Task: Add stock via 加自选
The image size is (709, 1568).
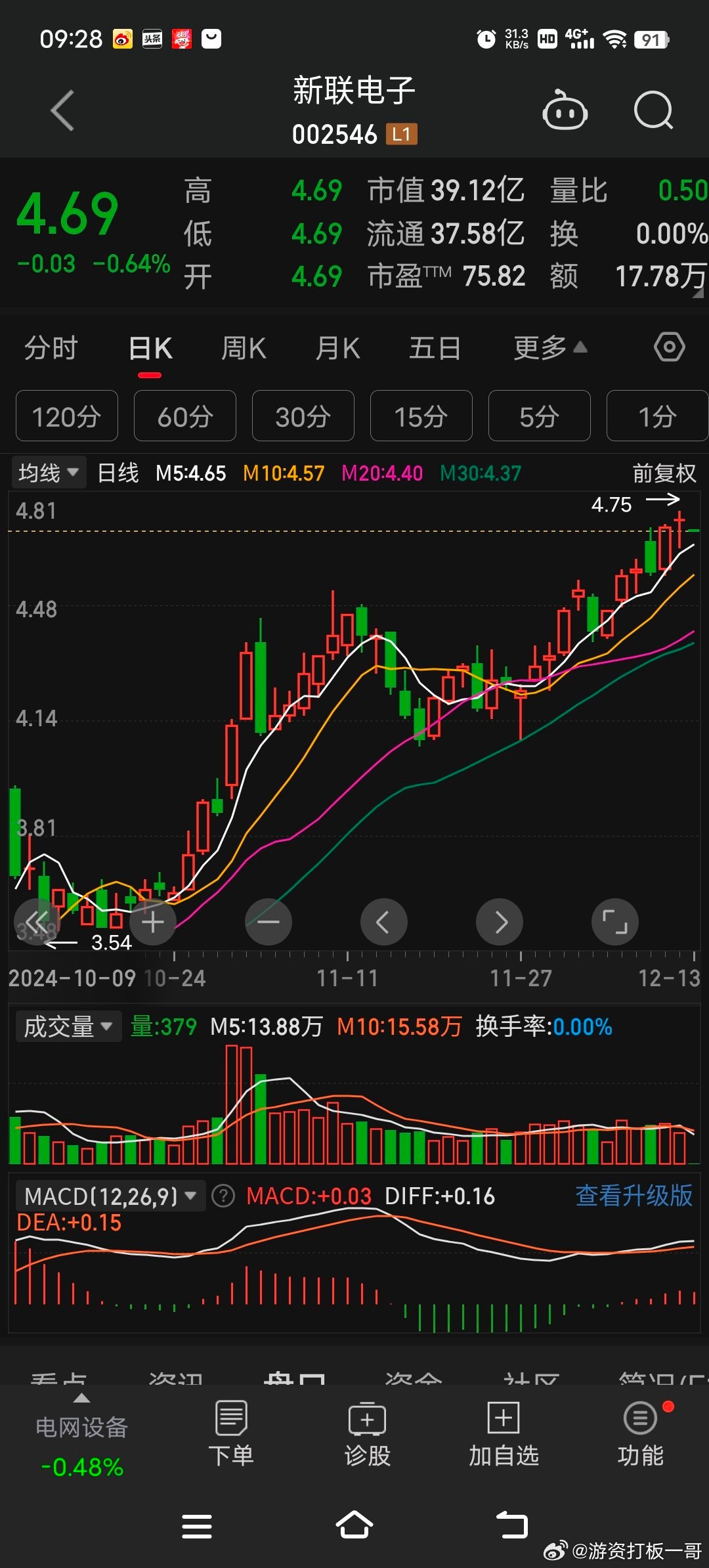Action: (x=504, y=1435)
